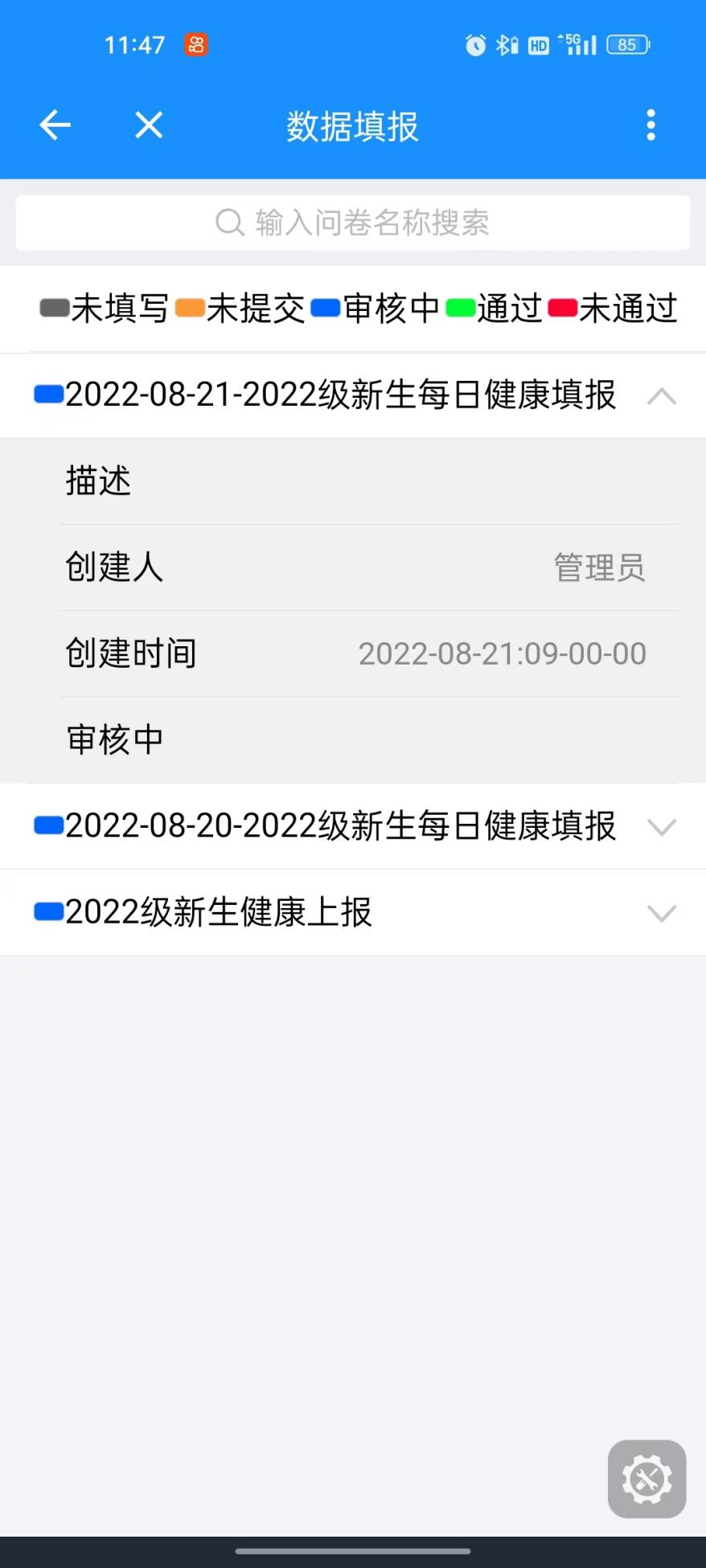Expand the 2022-08-20 新生每日健康填报 entry
The image size is (706, 1568).
pyautogui.click(x=661, y=826)
